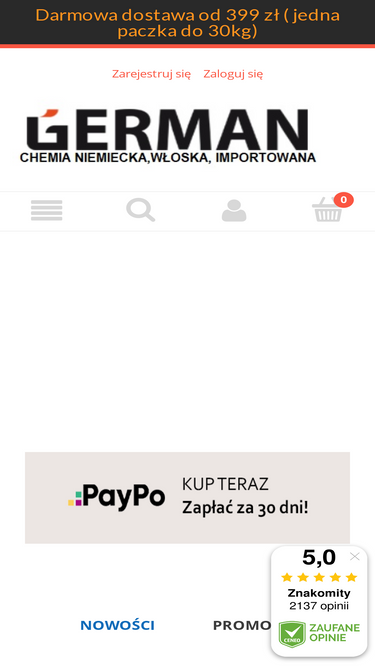Open the PayPo promotional banner
This screenshot has width=375, height=667.
188,498
